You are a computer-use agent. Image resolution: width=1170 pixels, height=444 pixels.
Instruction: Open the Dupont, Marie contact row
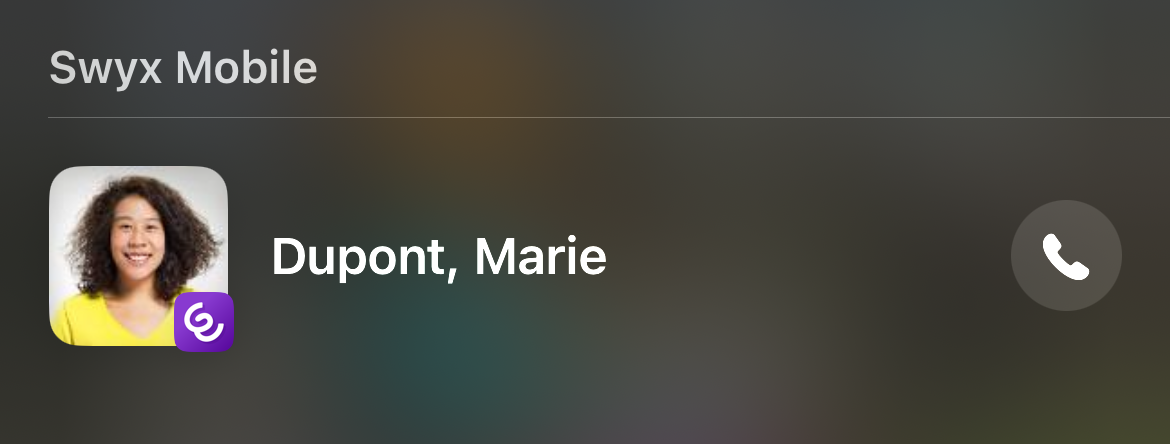(x=440, y=257)
